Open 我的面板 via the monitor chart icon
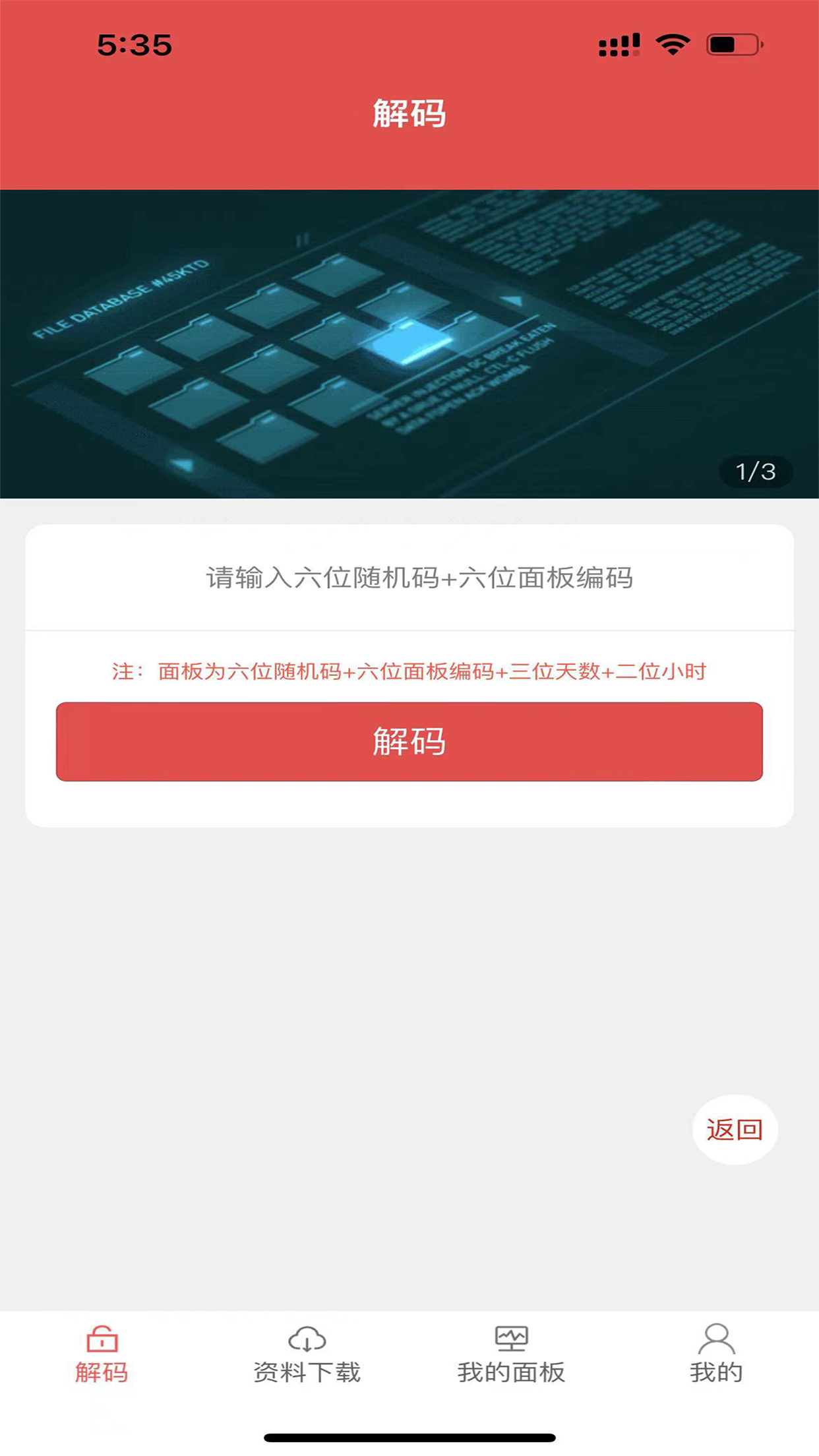The width and height of the screenshot is (819, 1456). click(x=511, y=1339)
